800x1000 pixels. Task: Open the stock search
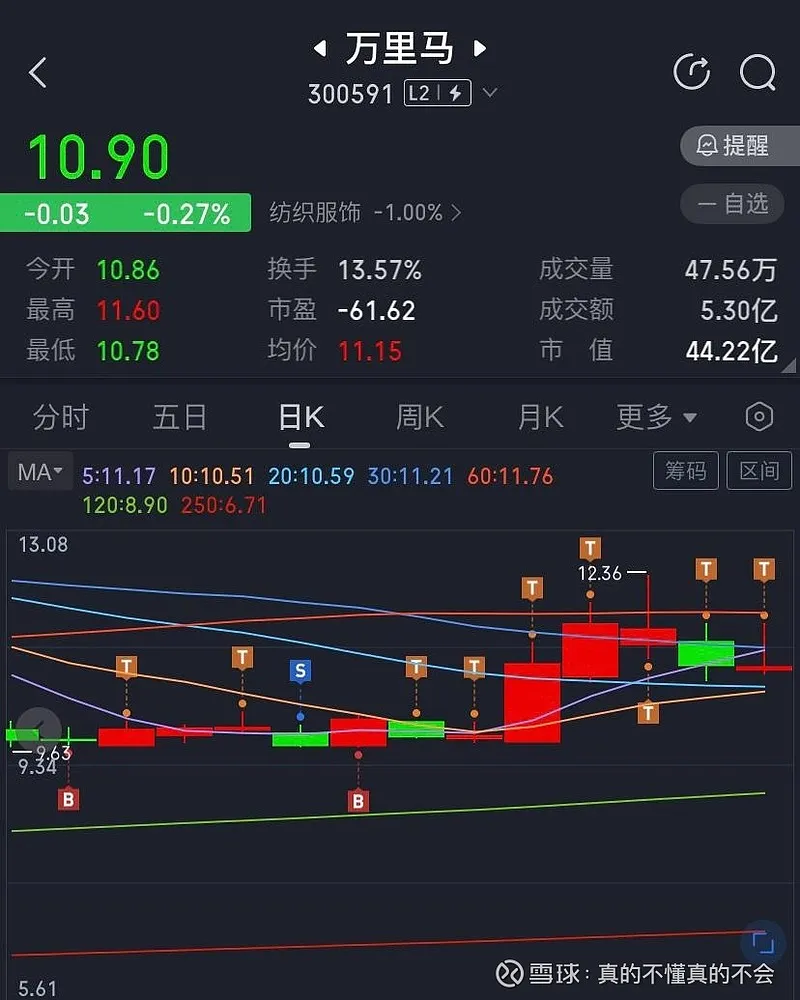pyautogui.click(x=757, y=72)
